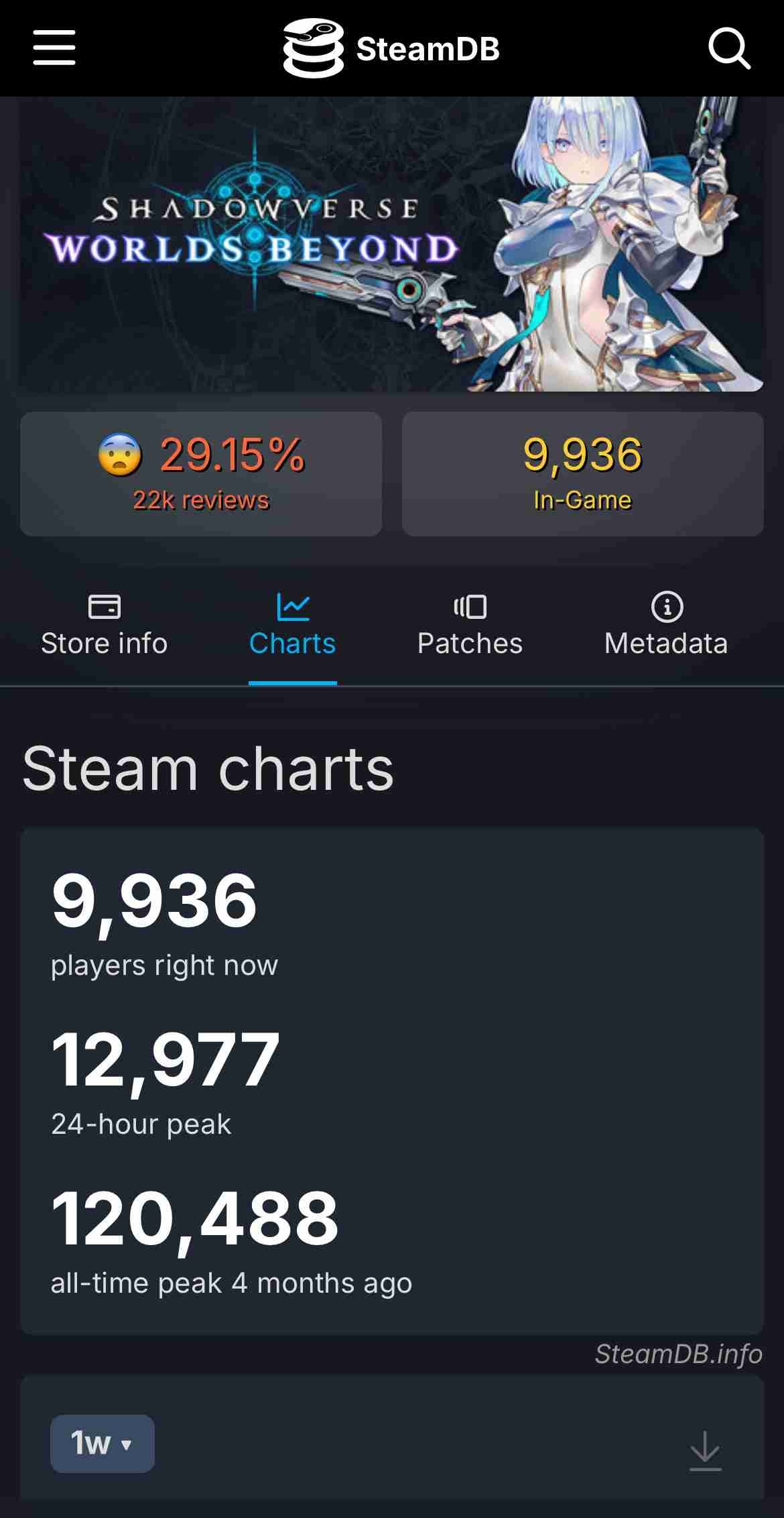Screen dimensions: 784x1518
Task: Open the search icon
Action: [729, 48]
